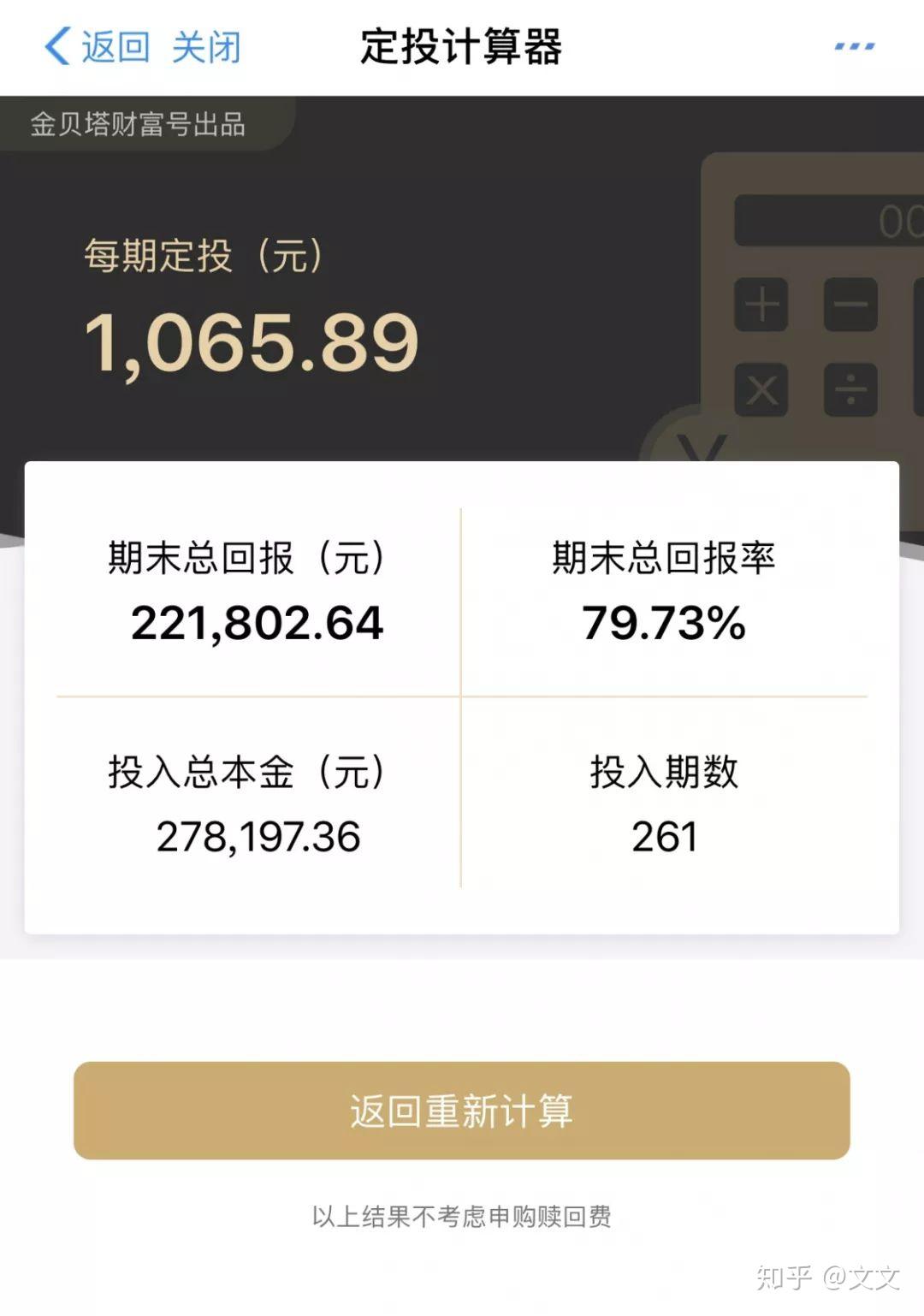The image size is (924, 1316).
Task: Open the more options ellipsis menu
Action: (x=852, y=47)
